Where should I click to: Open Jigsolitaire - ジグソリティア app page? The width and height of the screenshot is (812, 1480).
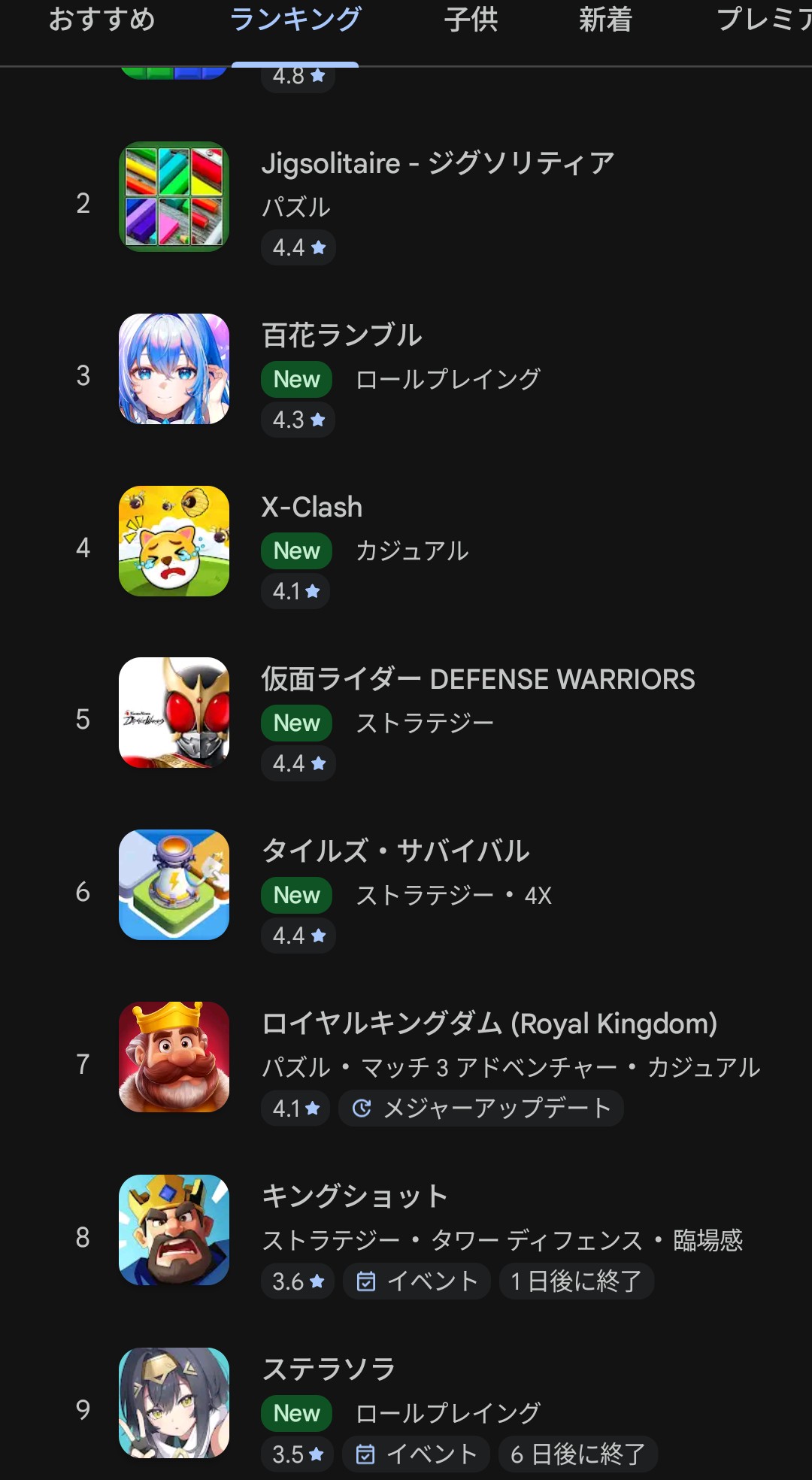[437, 164]
